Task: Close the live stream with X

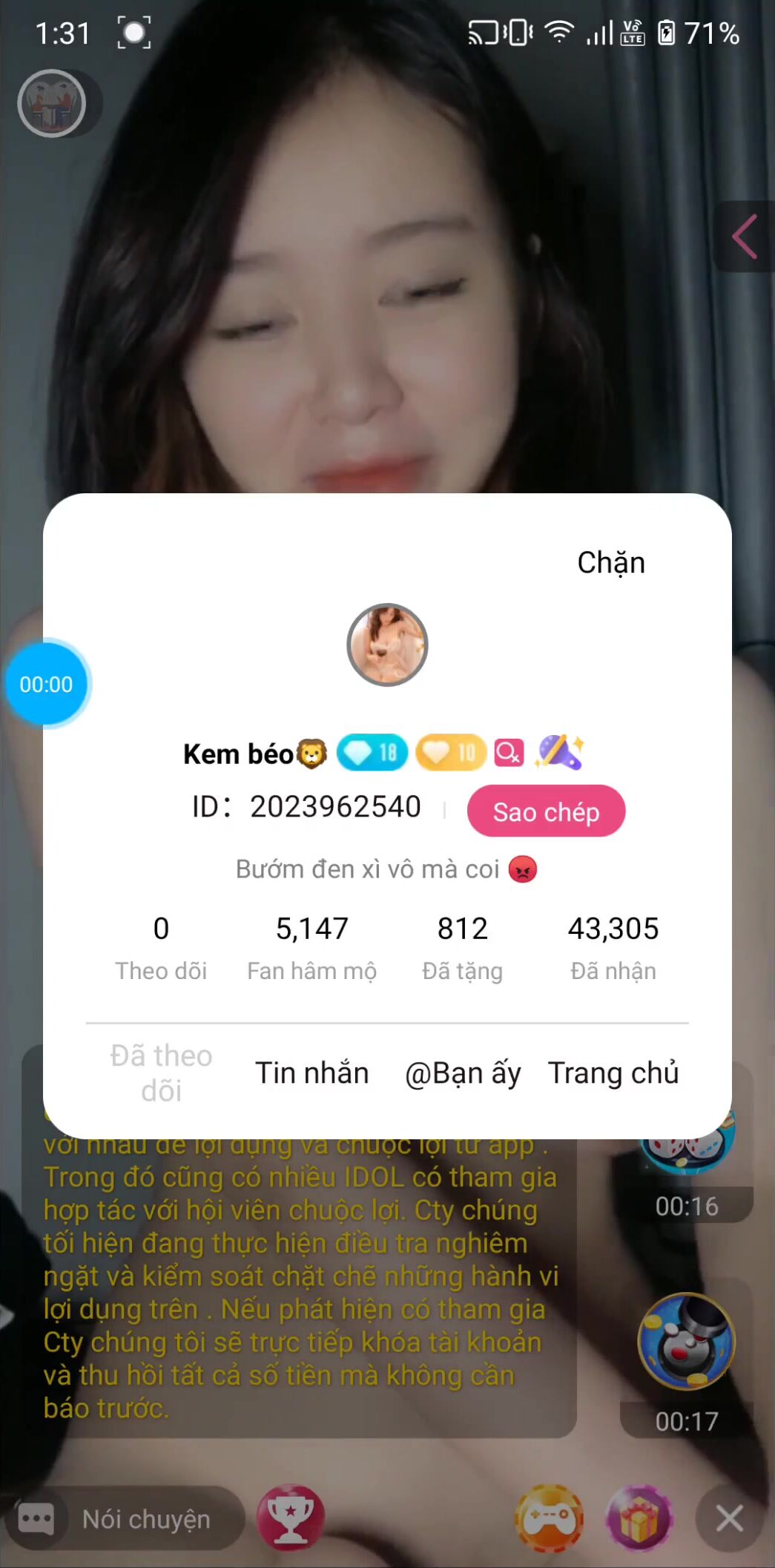Action: [x=730, y=1518]
